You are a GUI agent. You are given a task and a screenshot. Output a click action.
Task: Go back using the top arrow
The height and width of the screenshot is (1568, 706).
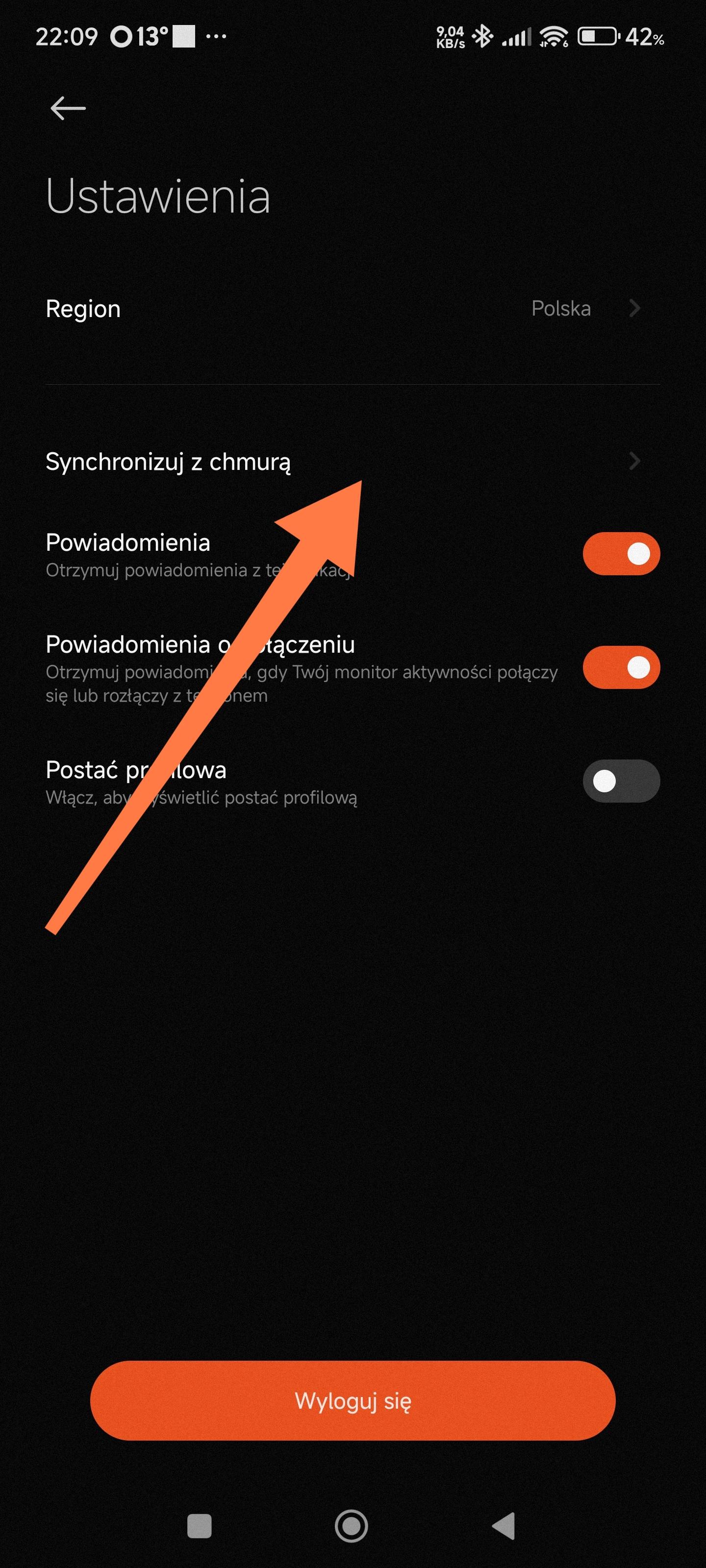pos(68,108)
